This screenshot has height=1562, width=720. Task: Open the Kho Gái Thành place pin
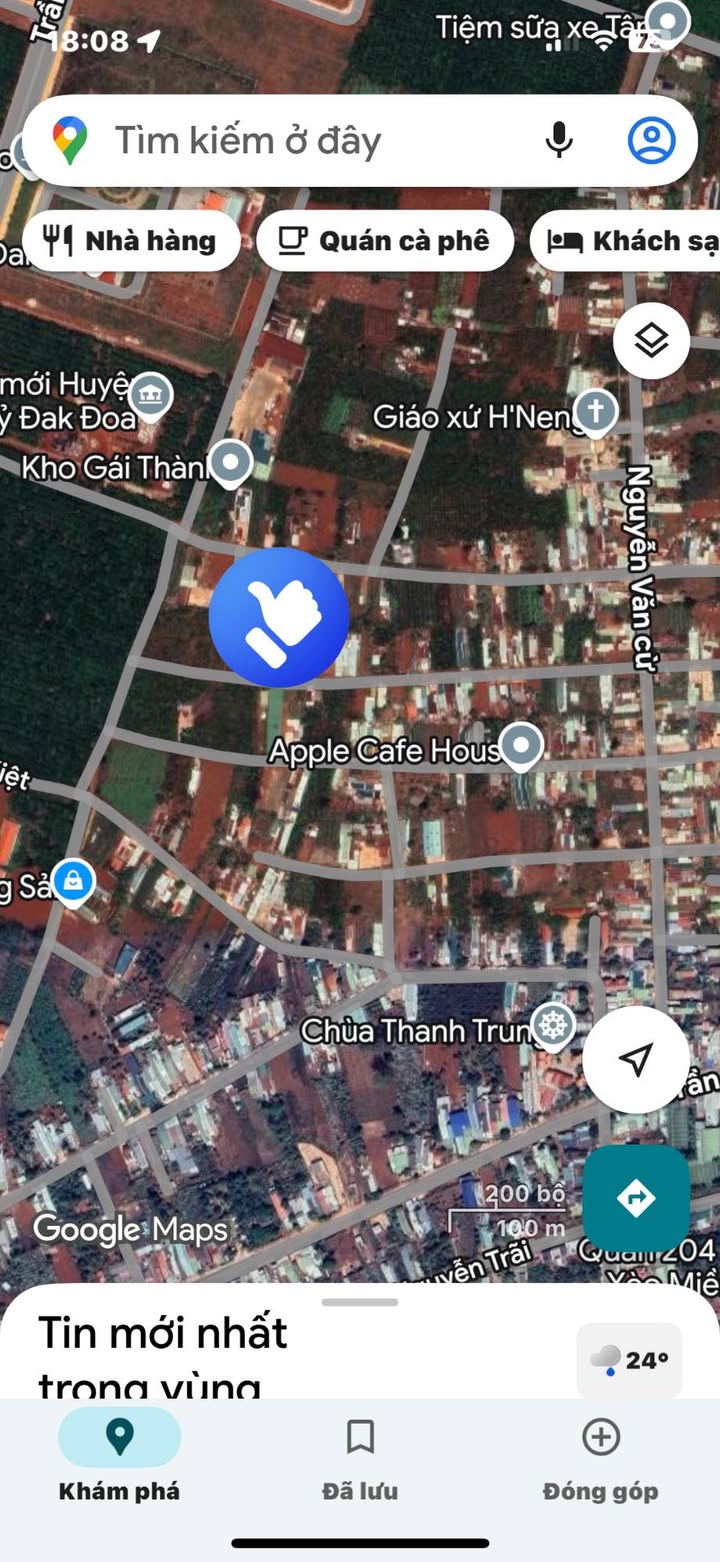232,463
